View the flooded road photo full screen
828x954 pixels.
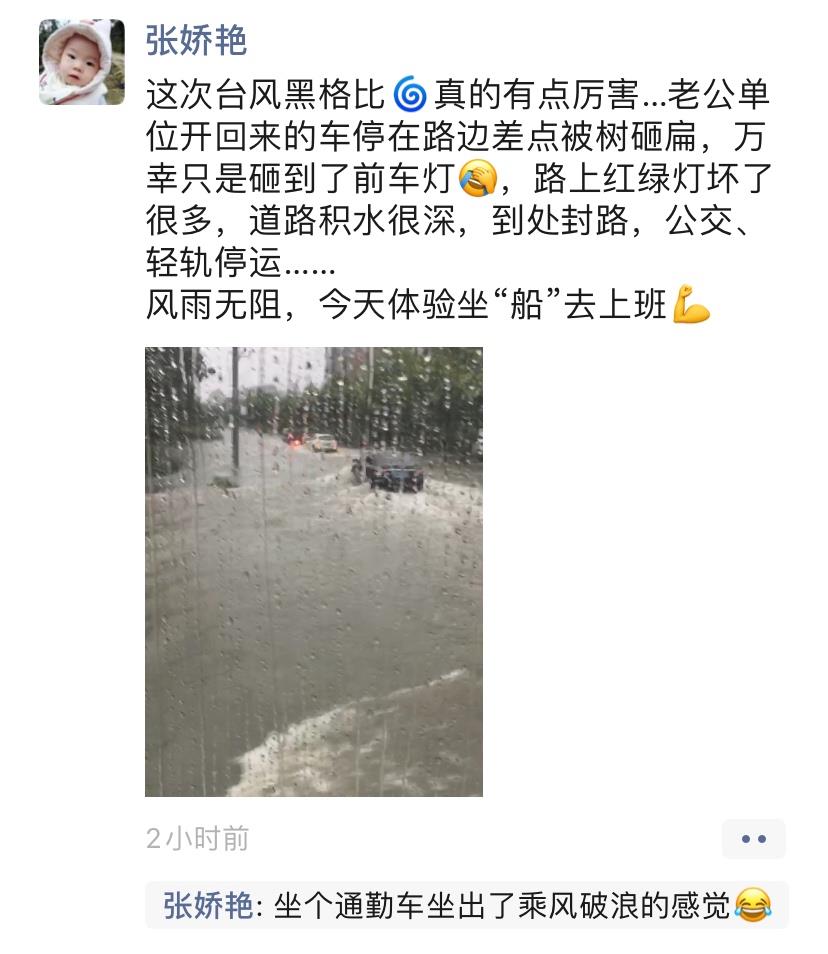tap(313, 571)
